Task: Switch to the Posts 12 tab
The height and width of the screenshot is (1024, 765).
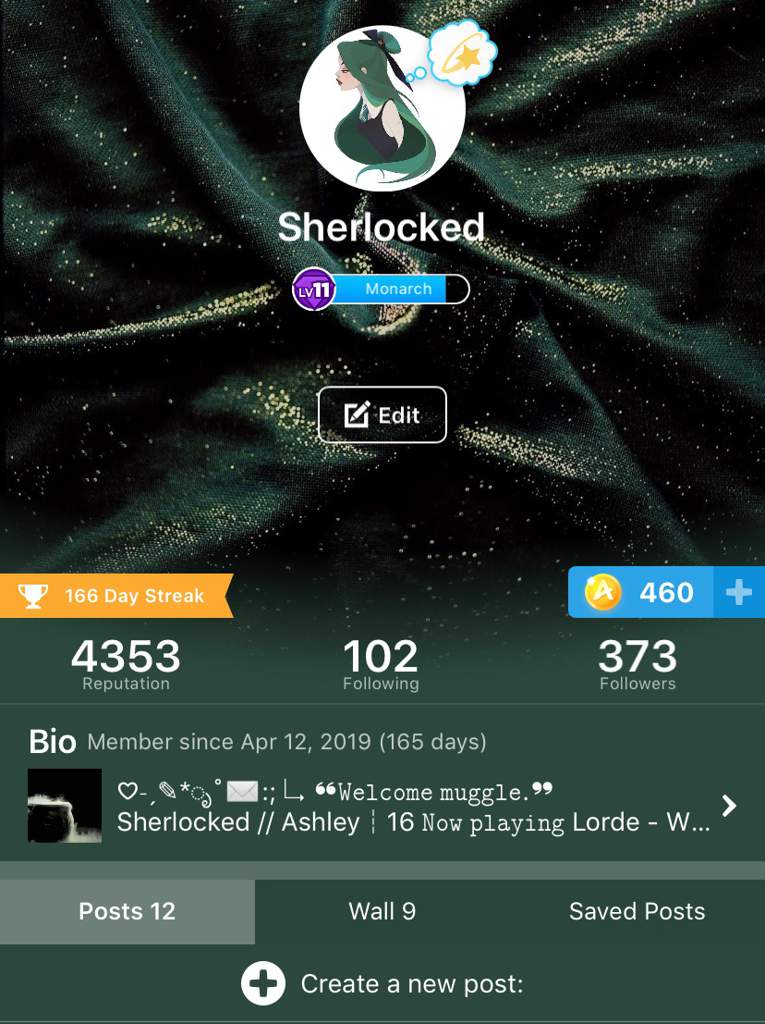Action: click(127, 911)
